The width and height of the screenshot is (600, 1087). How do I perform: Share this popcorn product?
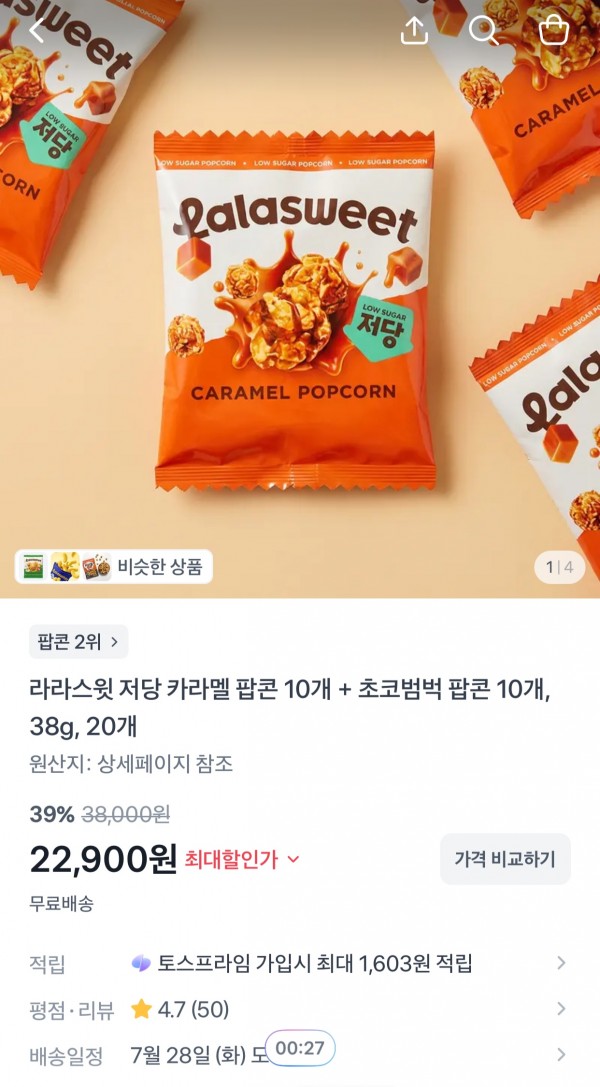414,30
